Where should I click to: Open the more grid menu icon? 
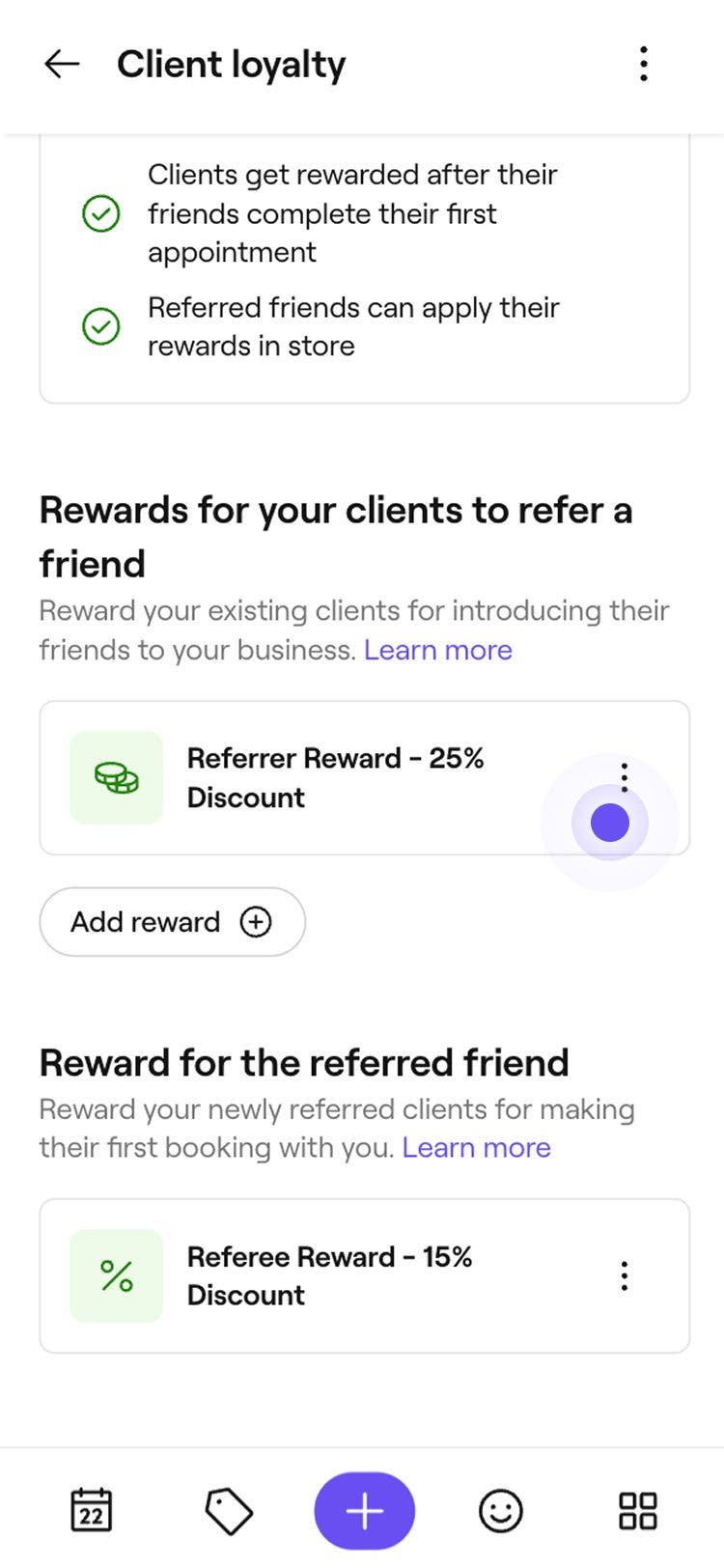[x=635, y=1511]
